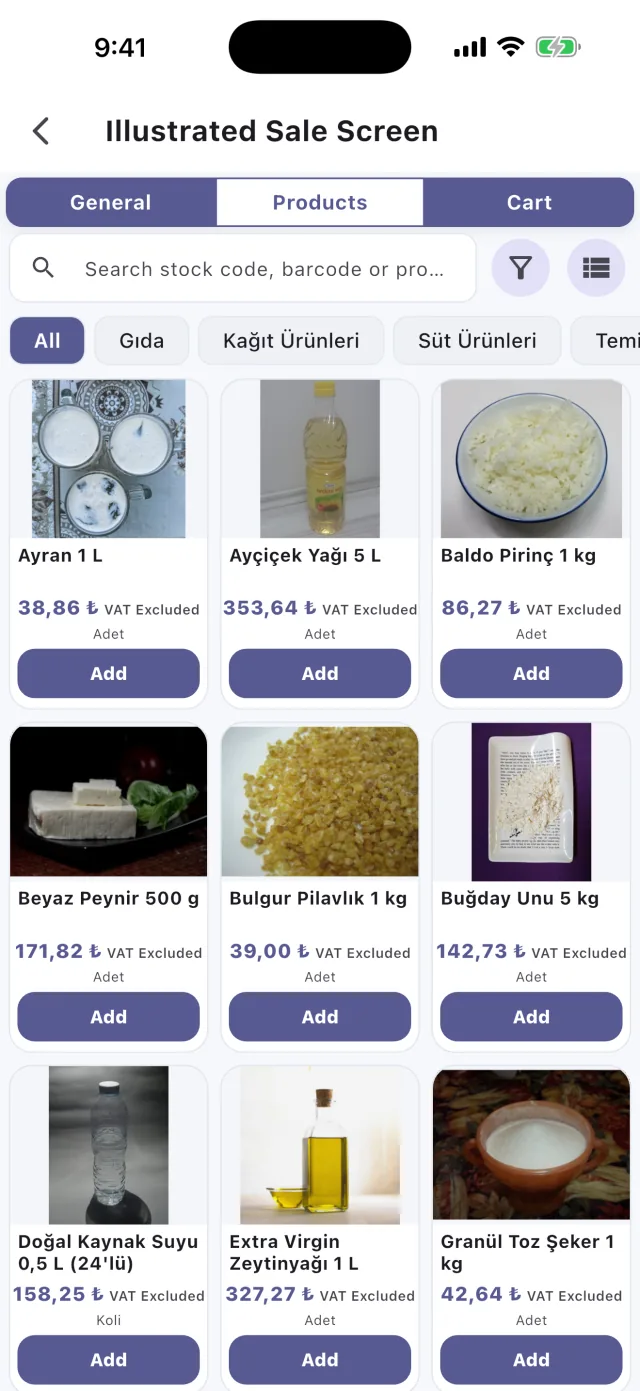Add Bulgur Pilavlık 1 kg
Image resolution: width=640 pixels, height=1391 pixels.
[320, 1017]
